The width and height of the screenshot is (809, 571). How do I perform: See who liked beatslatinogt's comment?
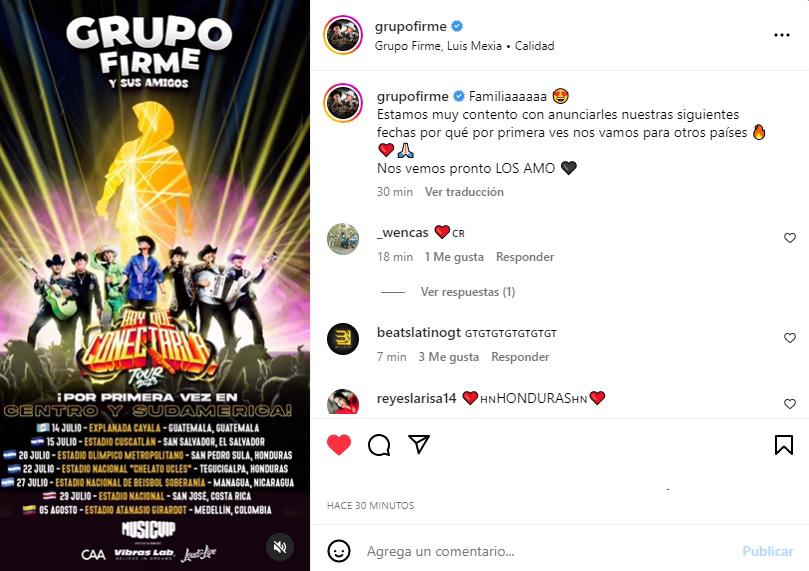448,357
